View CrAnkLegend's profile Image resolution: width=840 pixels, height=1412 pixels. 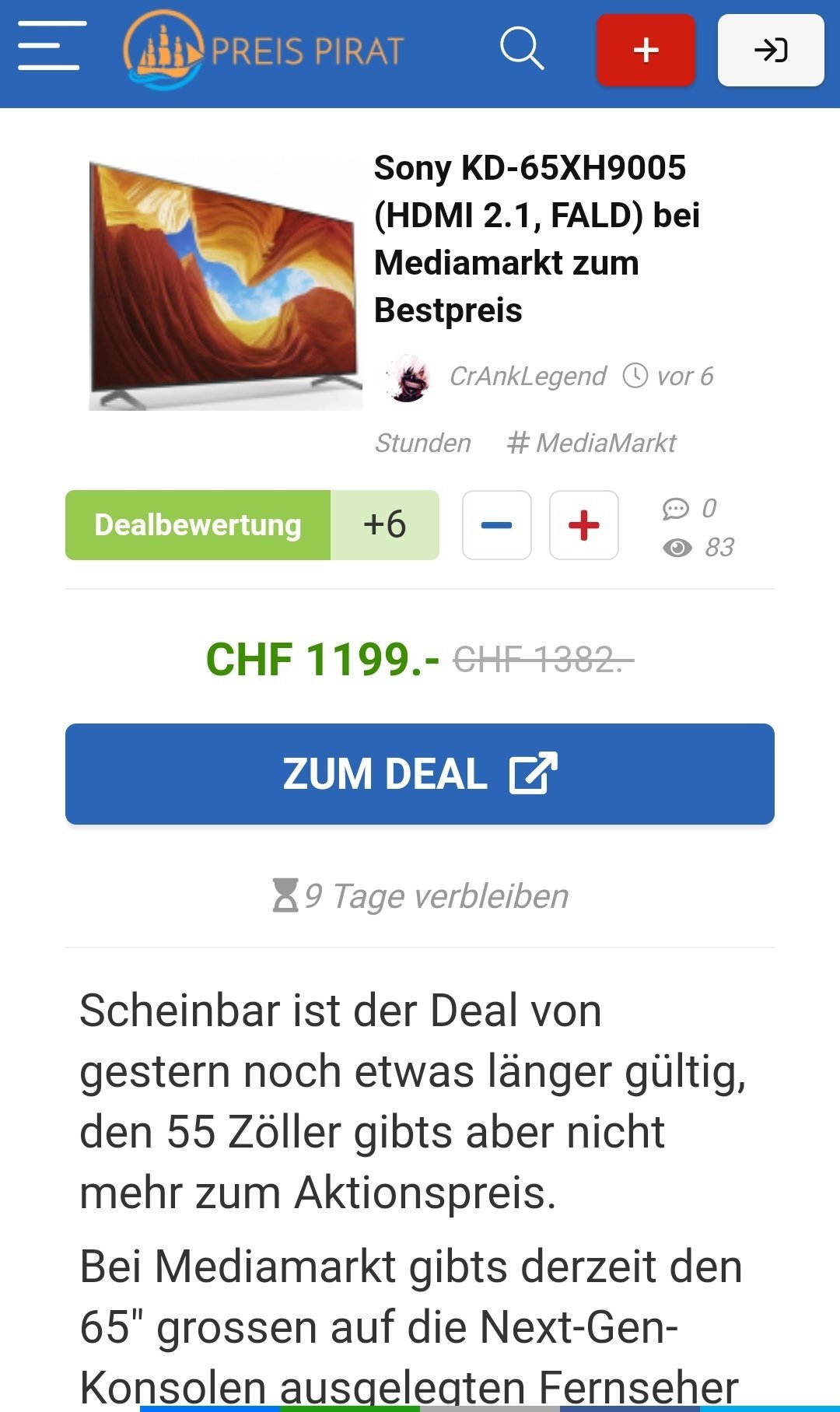pyautogui.click(x=527, y=377)
